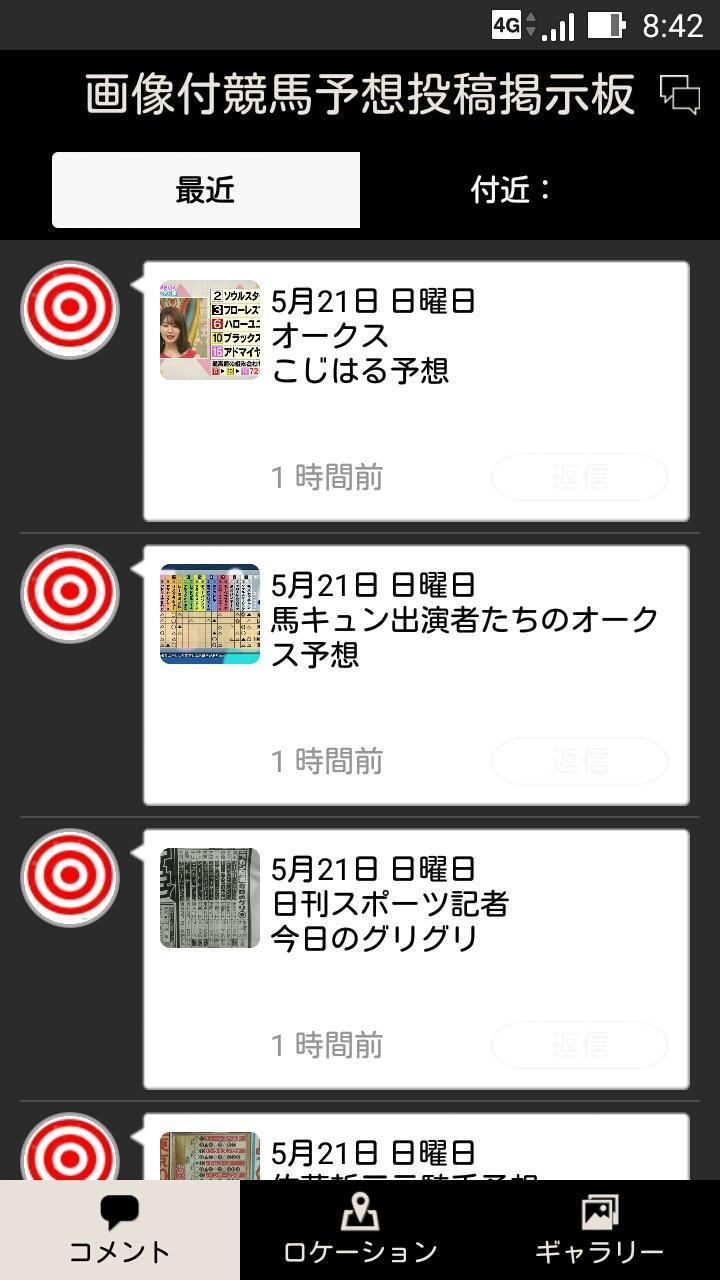
Task: Reply to the 今日のグリグリ post
Action: (579, 1045)
